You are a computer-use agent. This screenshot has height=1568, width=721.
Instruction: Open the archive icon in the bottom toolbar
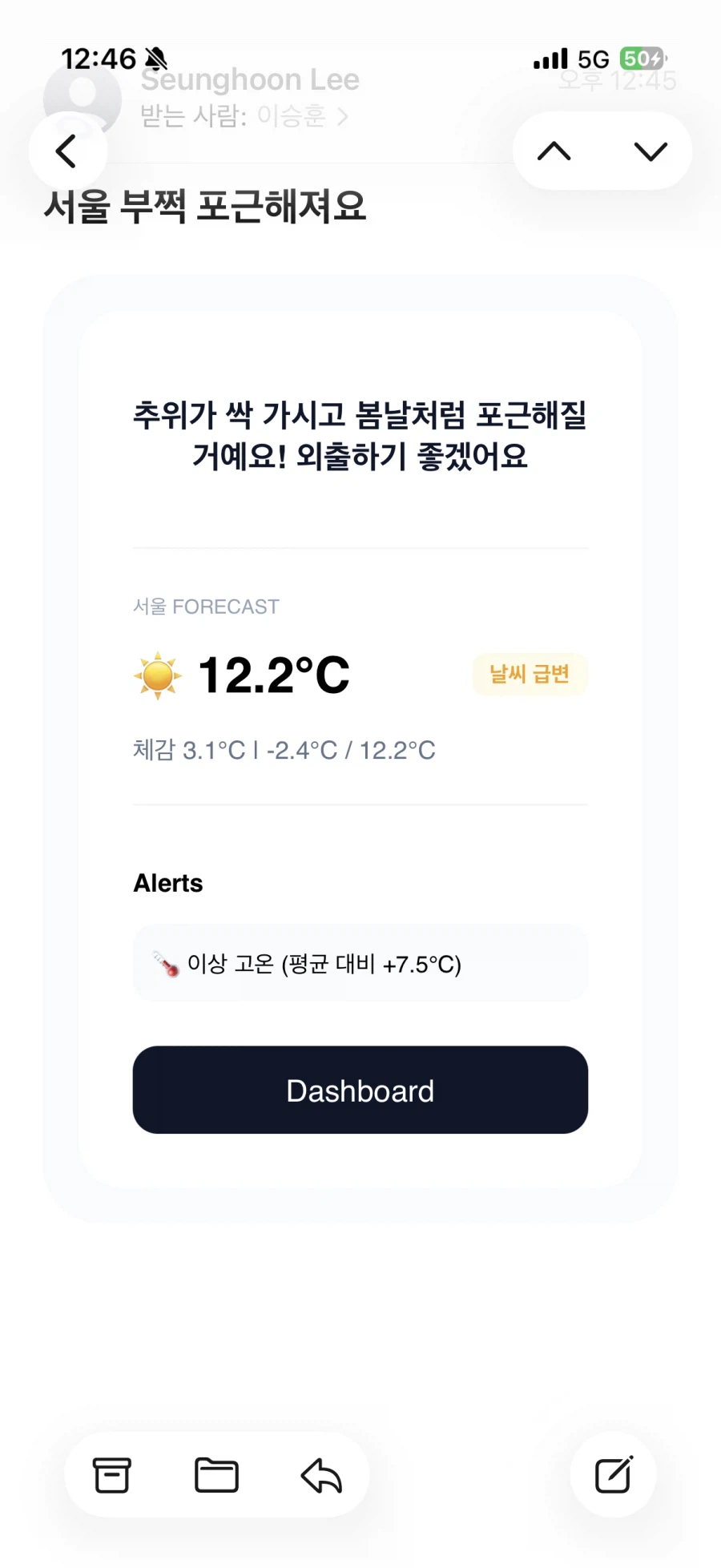click(111, 1475)
